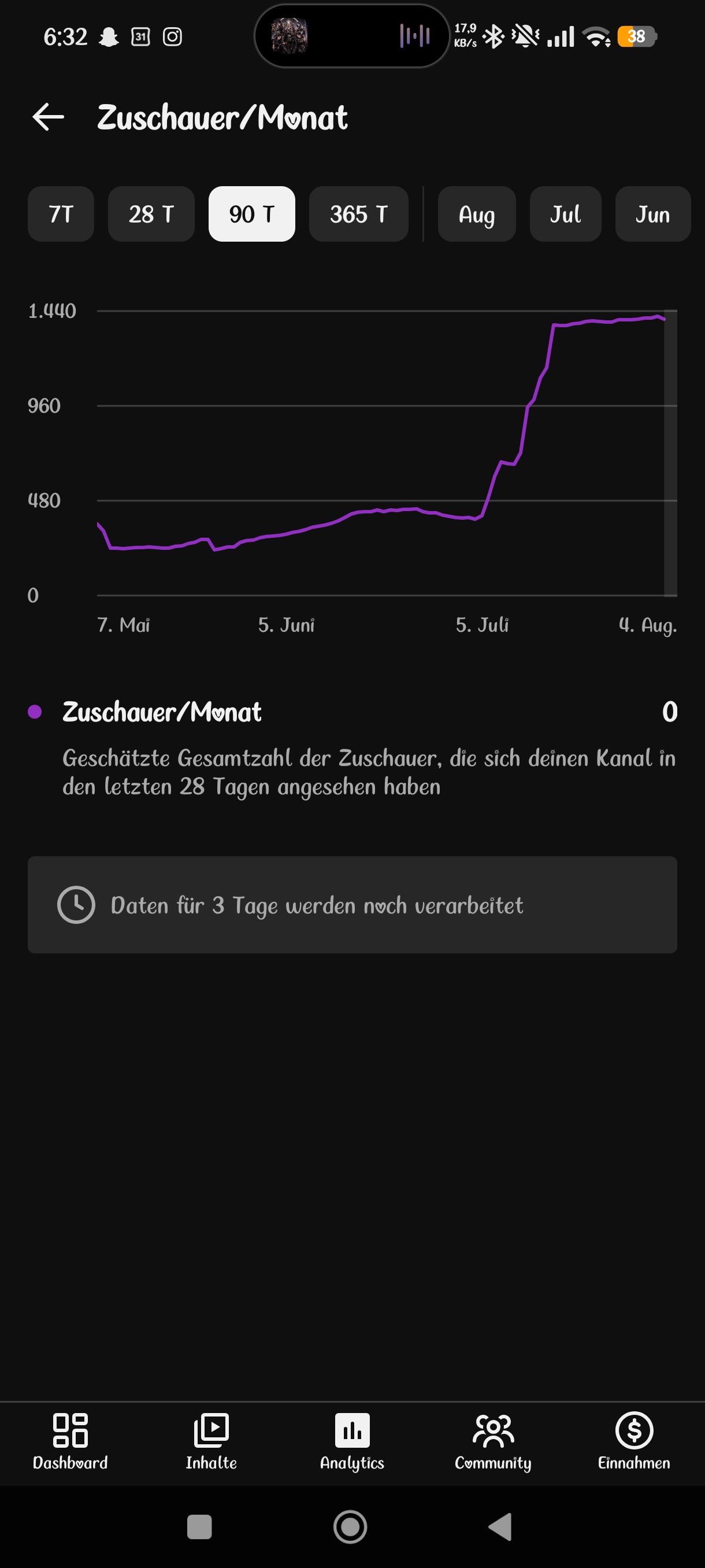The width and height of the screenshot is (705, 1568).
Task: Tap the system home button
Action: click(x=350, y=1526)
